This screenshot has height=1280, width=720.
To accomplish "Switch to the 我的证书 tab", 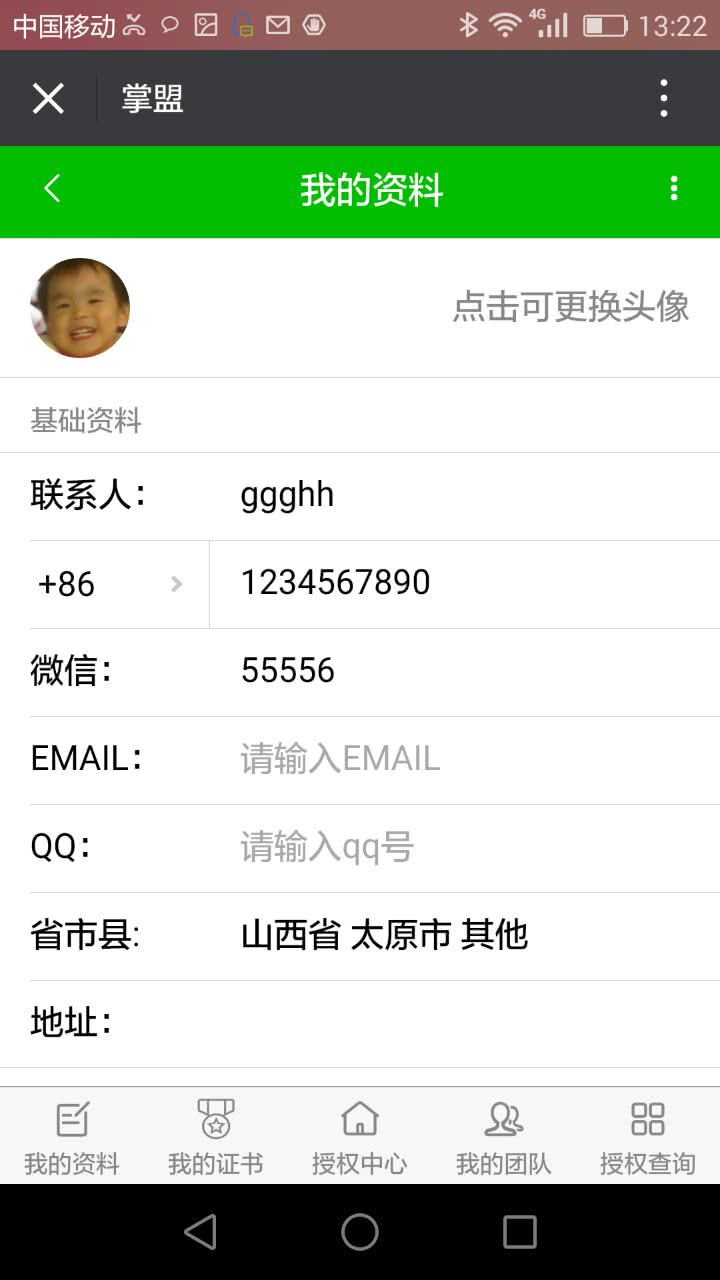I will tap(216, 1138).
